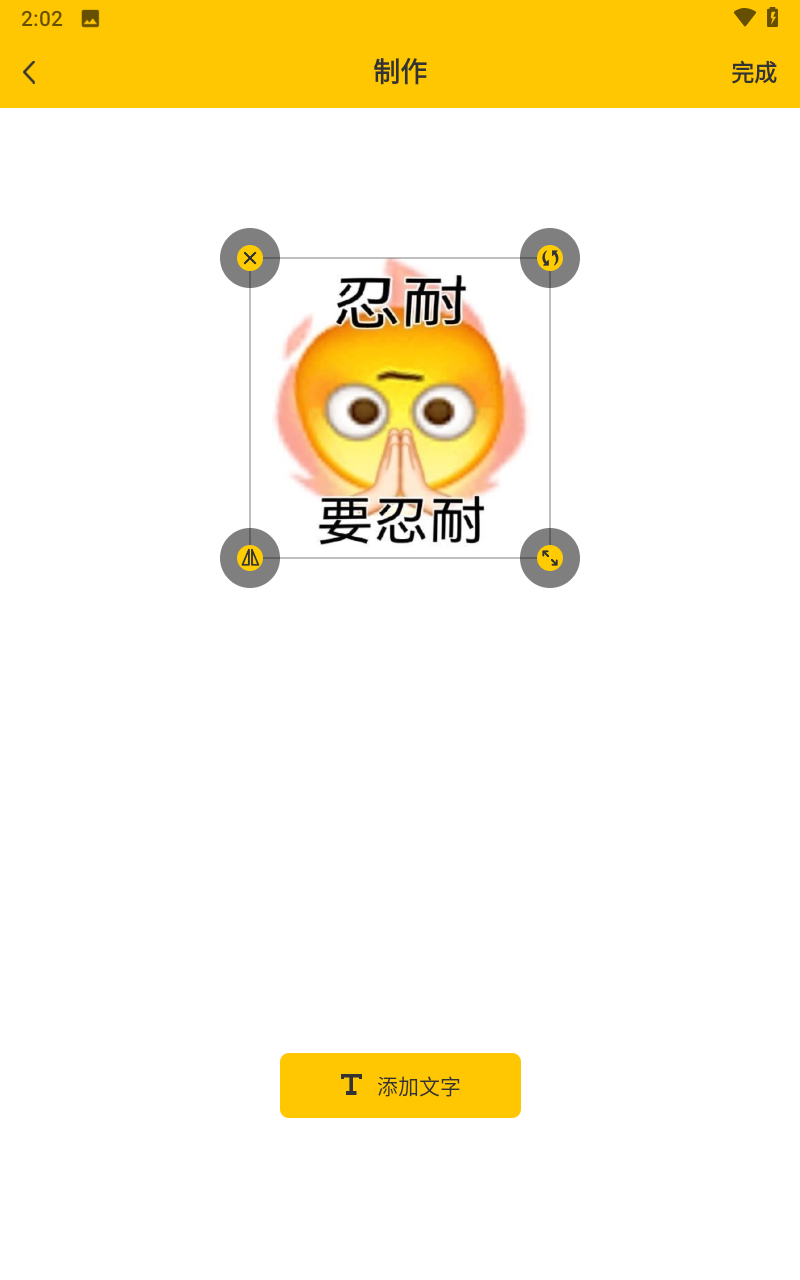Select the 忍耐 emoji sticker image

[x=400, y=410]
